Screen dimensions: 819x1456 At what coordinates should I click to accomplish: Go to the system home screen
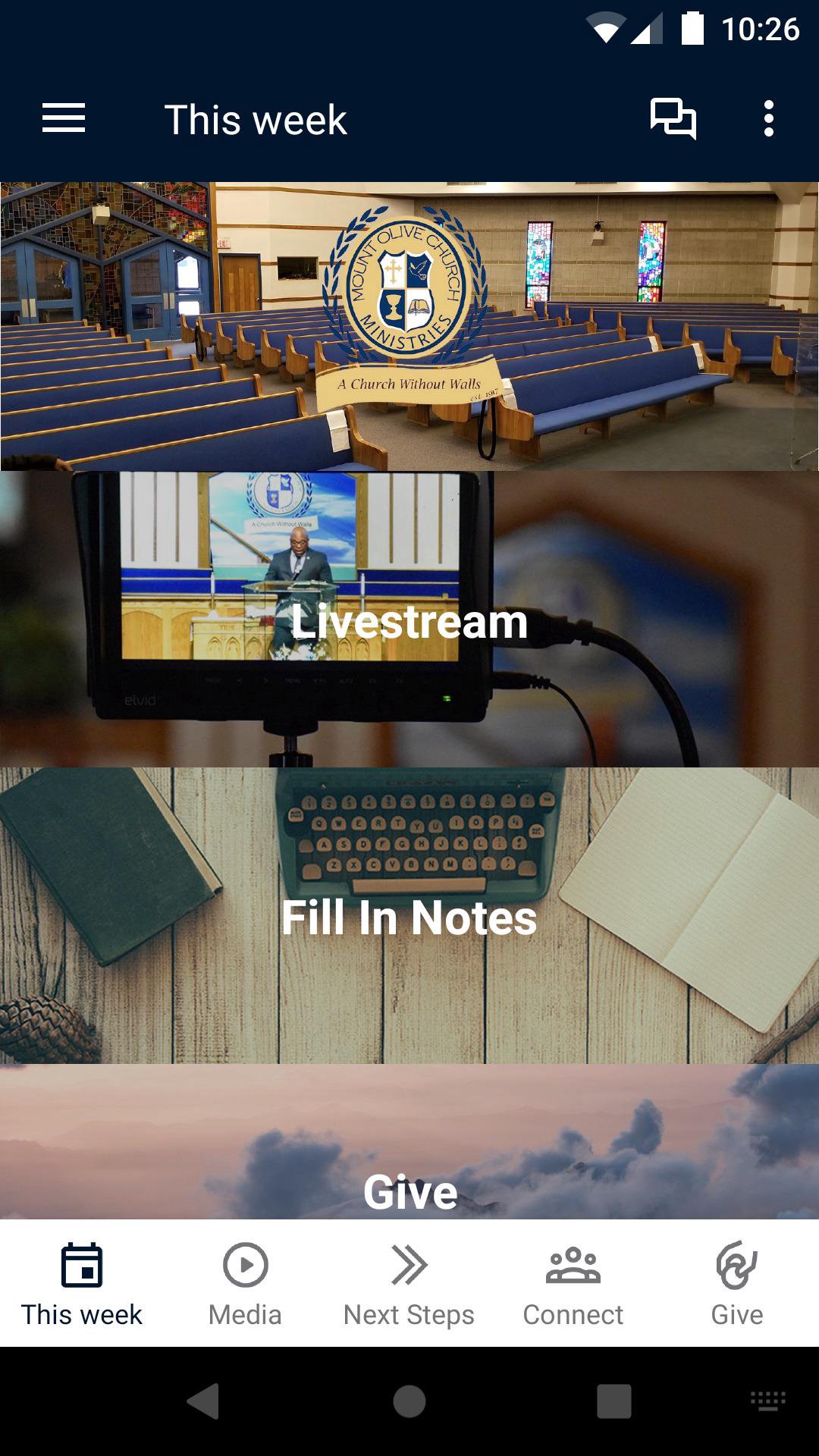409,1401
